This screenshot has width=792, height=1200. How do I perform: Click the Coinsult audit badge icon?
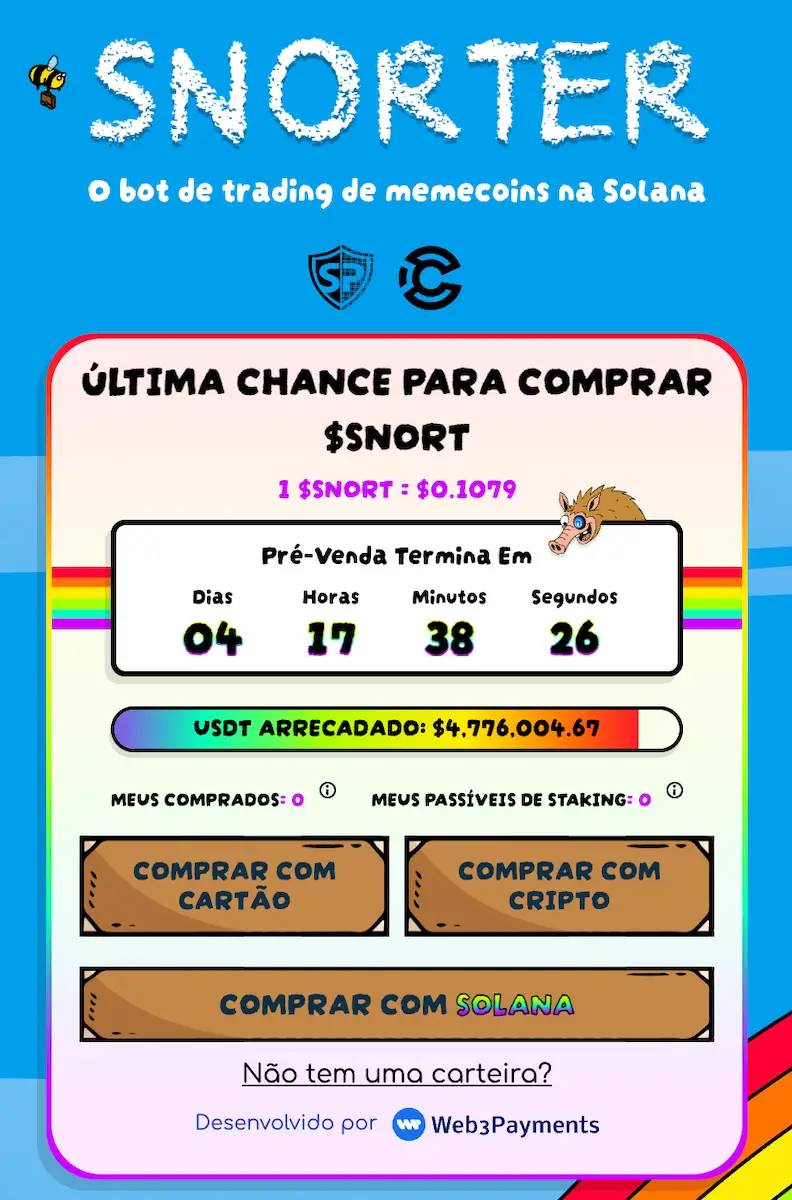(x=430, y=277)
